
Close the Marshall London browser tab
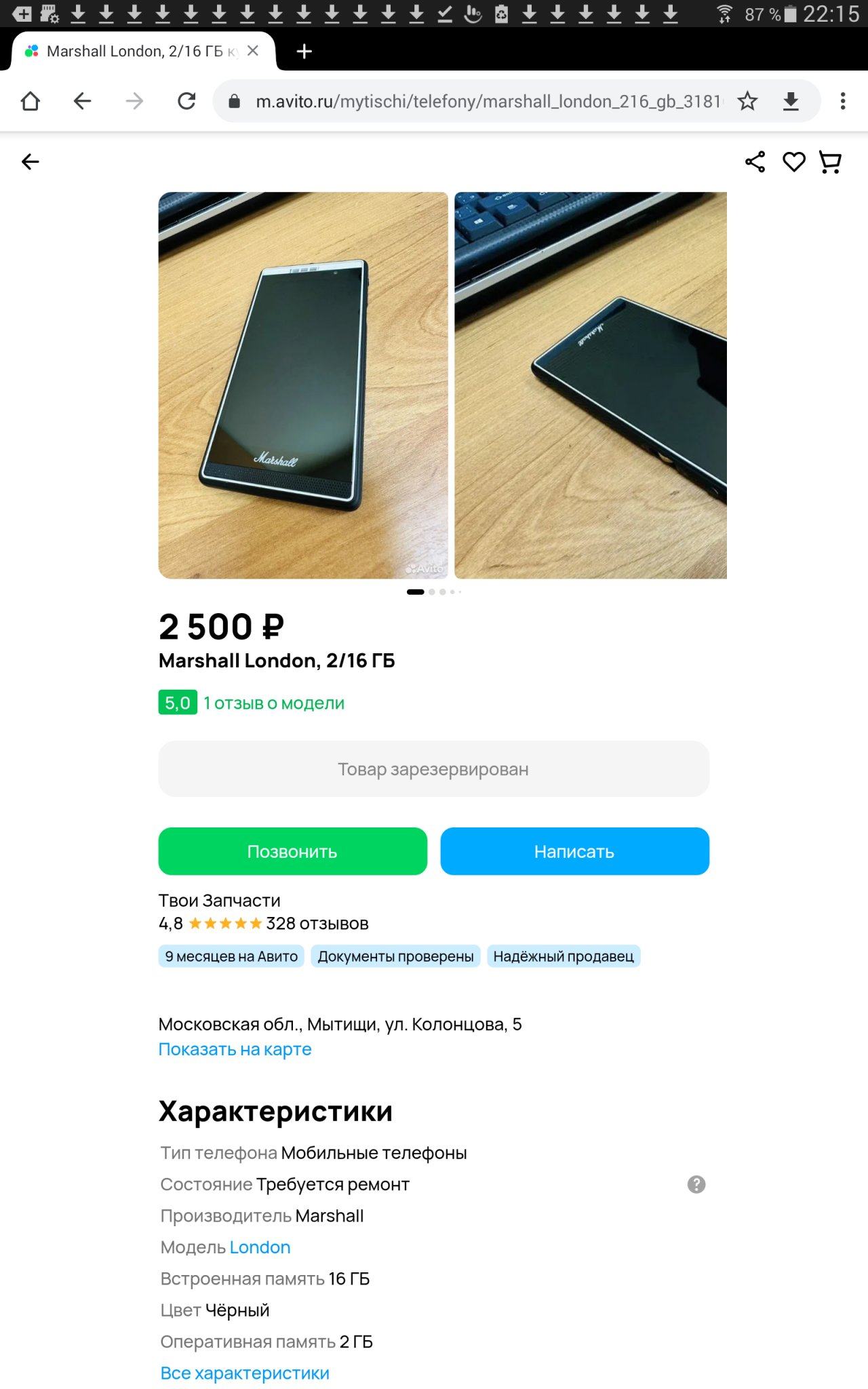pyautogui.click(x=253, y=51)
